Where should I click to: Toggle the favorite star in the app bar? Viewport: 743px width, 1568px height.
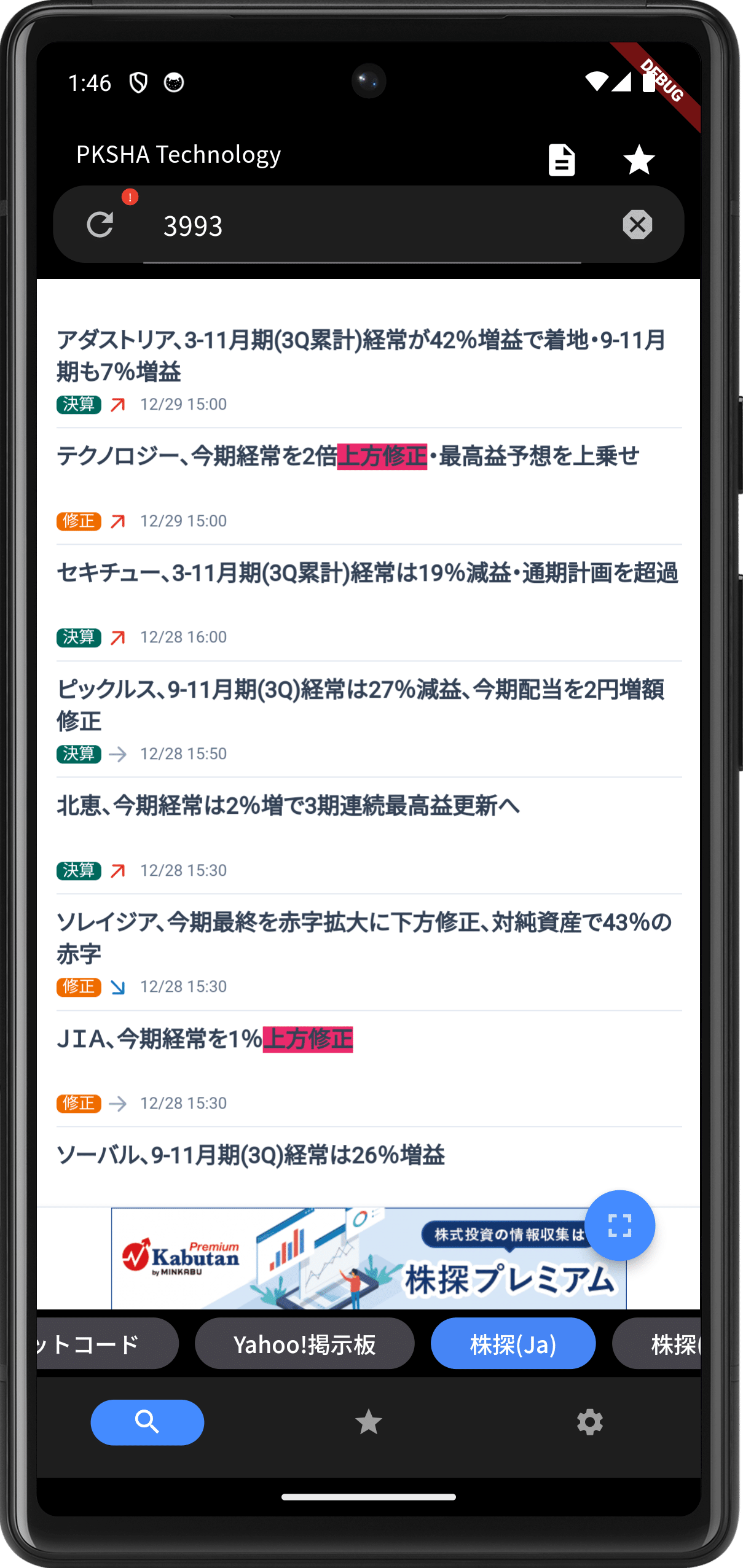(x=639, y=160)
